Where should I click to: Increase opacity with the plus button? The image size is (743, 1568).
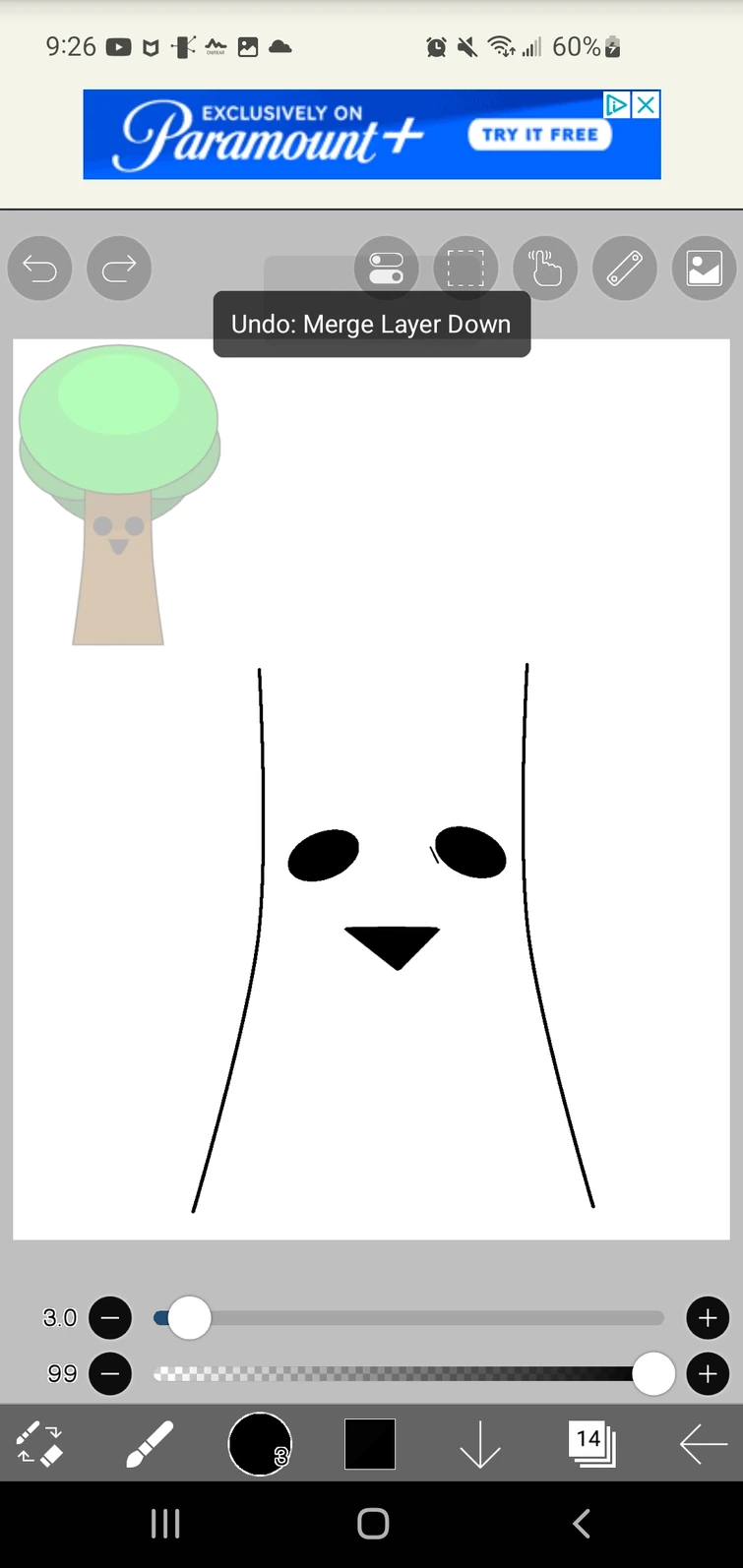pos(708,1373)
